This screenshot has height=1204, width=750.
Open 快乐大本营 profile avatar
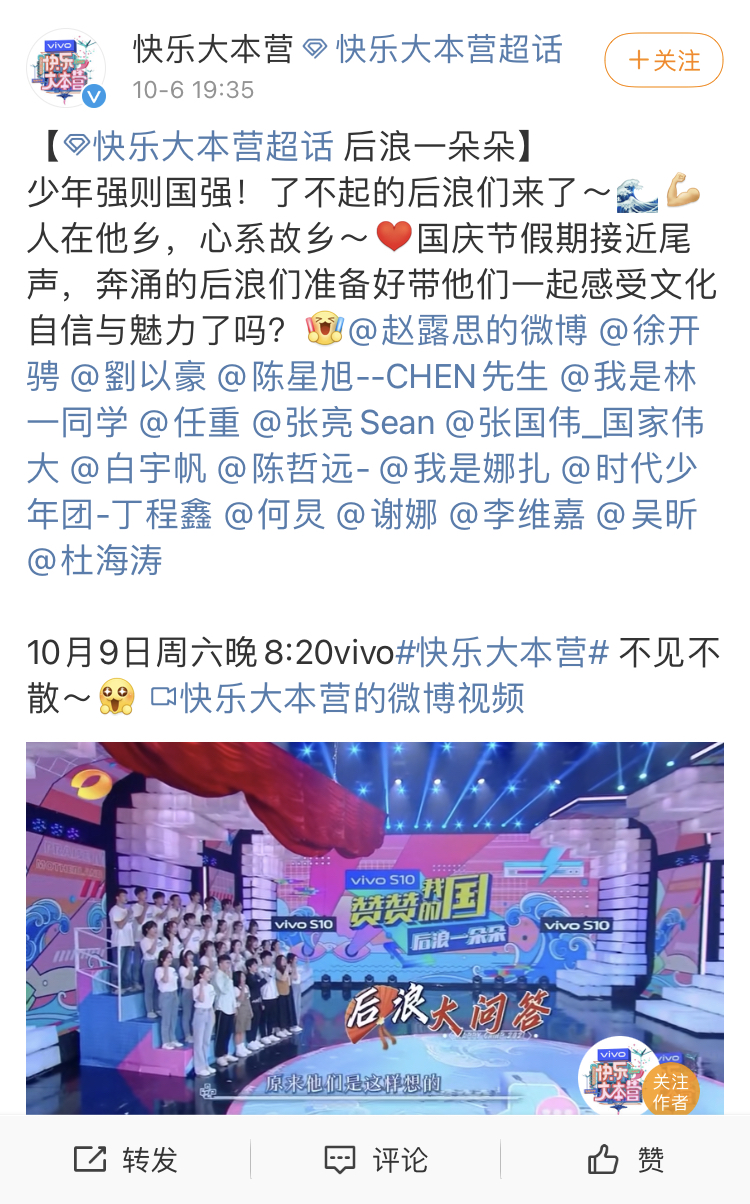coord(66,68)
